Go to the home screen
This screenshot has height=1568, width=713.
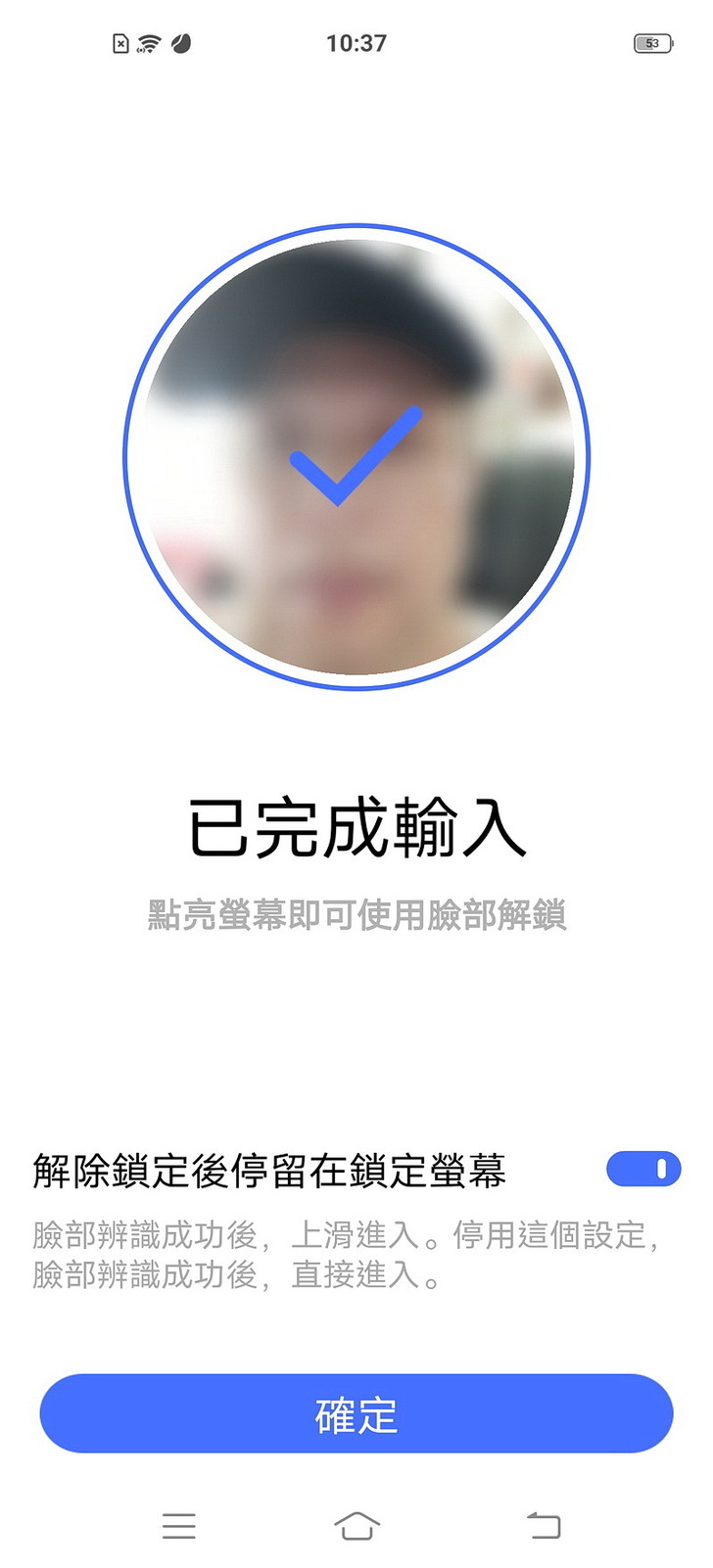356,1525
